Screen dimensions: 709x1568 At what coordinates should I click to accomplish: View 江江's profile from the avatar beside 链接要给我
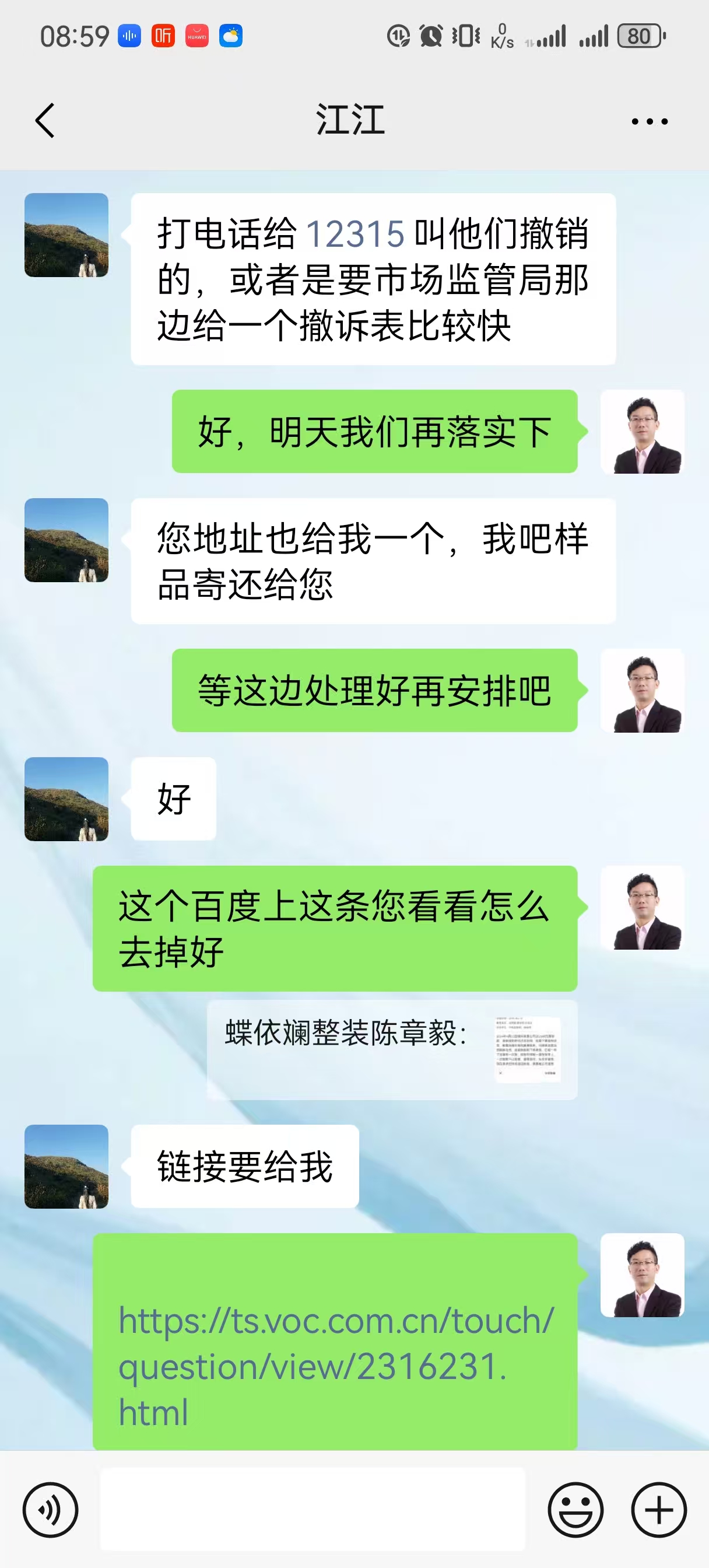point(66,1166)
